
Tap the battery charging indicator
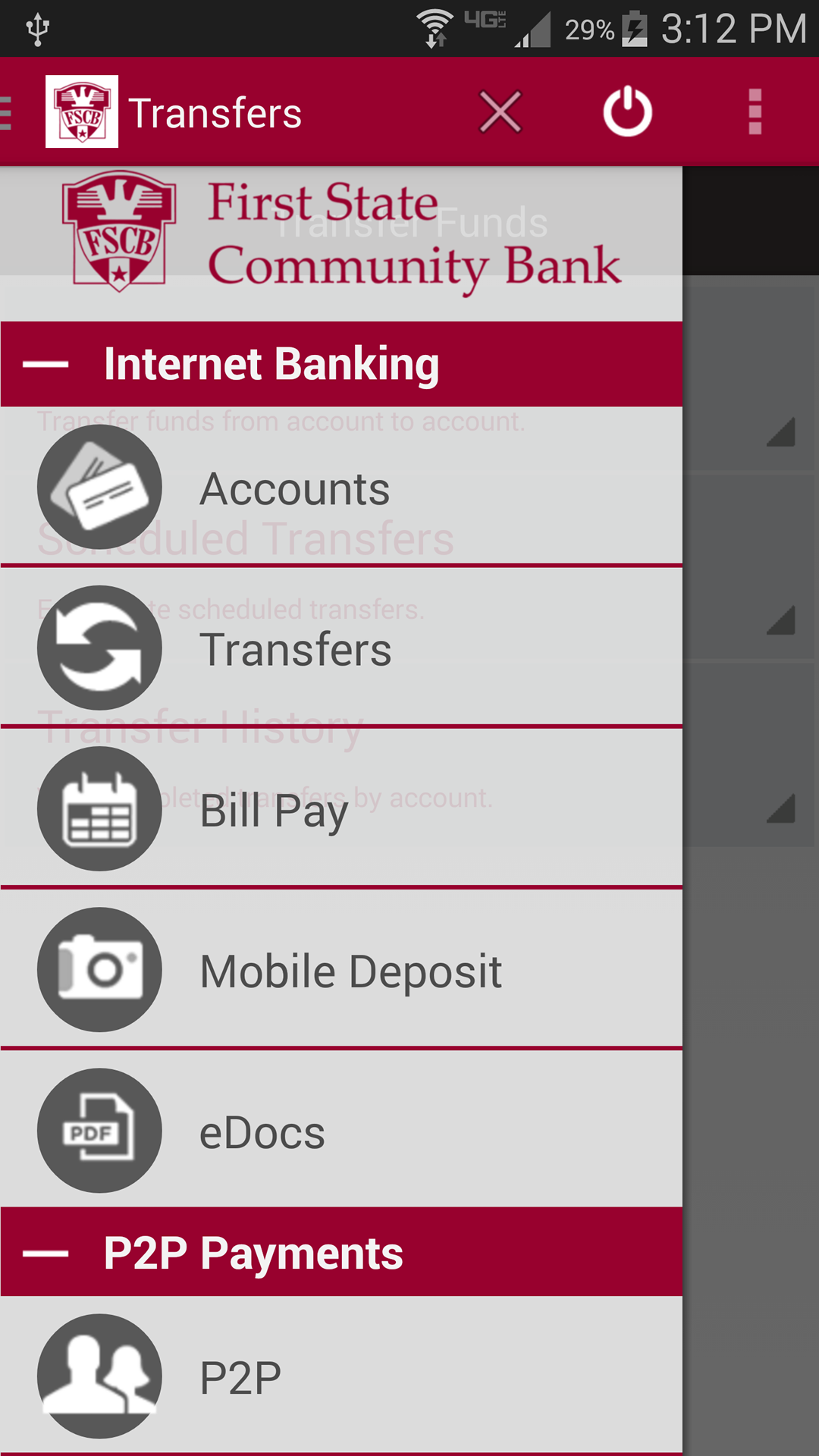click(635, 29)
